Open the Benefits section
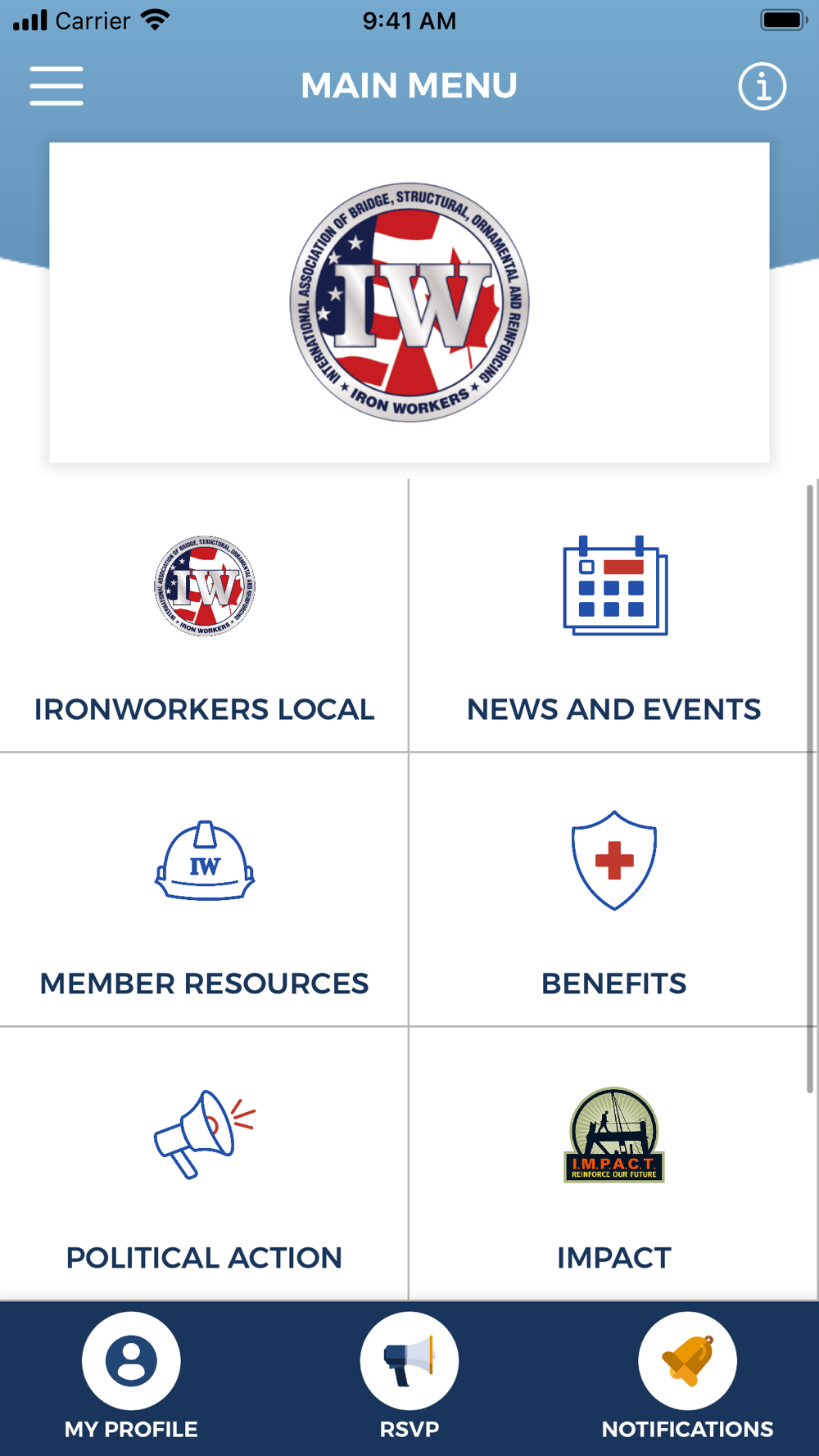Screen dimensions: 819x1456 pyautogui.click(x=613, y=889)
